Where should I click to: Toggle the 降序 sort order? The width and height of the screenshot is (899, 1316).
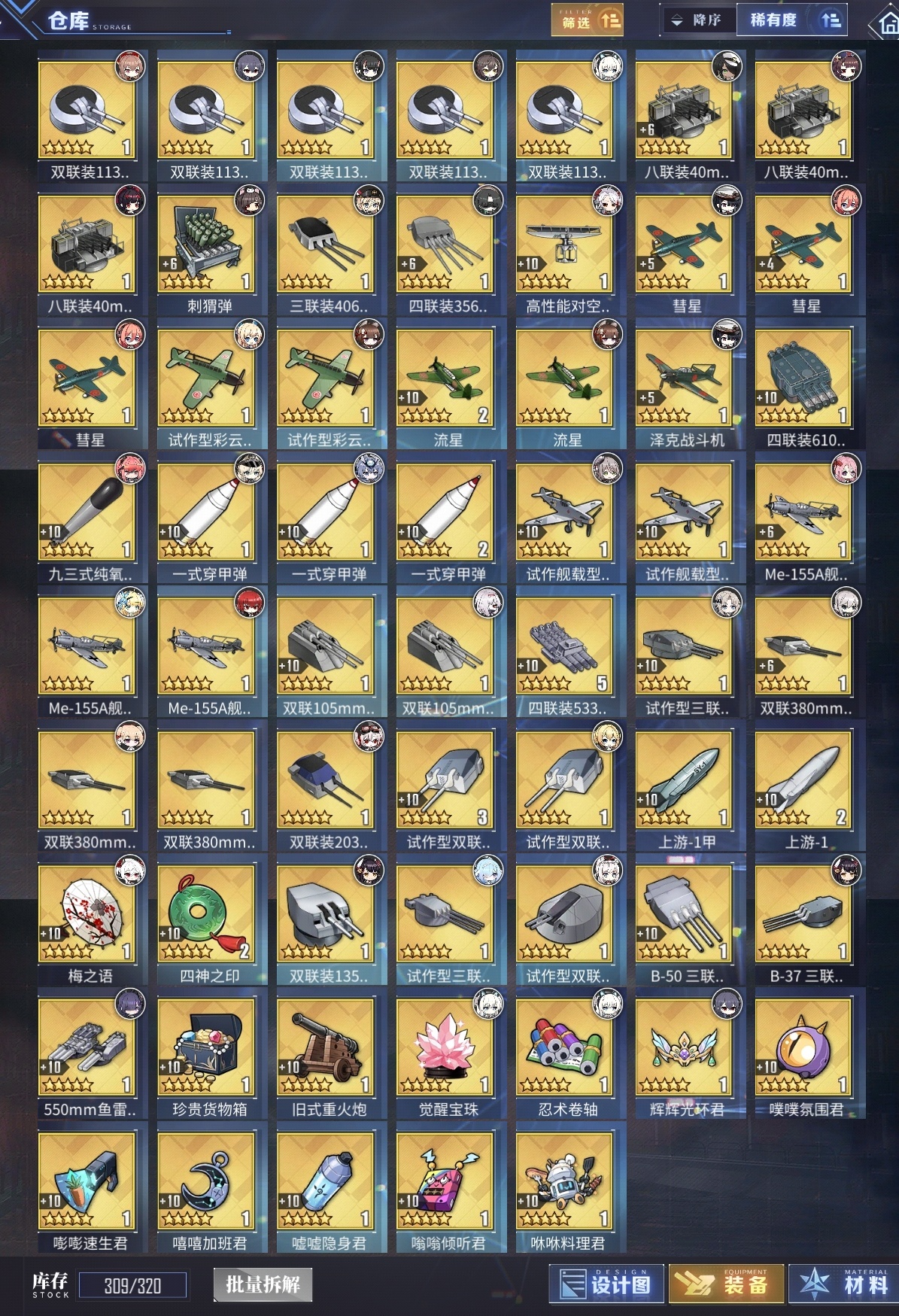point(697,20)
